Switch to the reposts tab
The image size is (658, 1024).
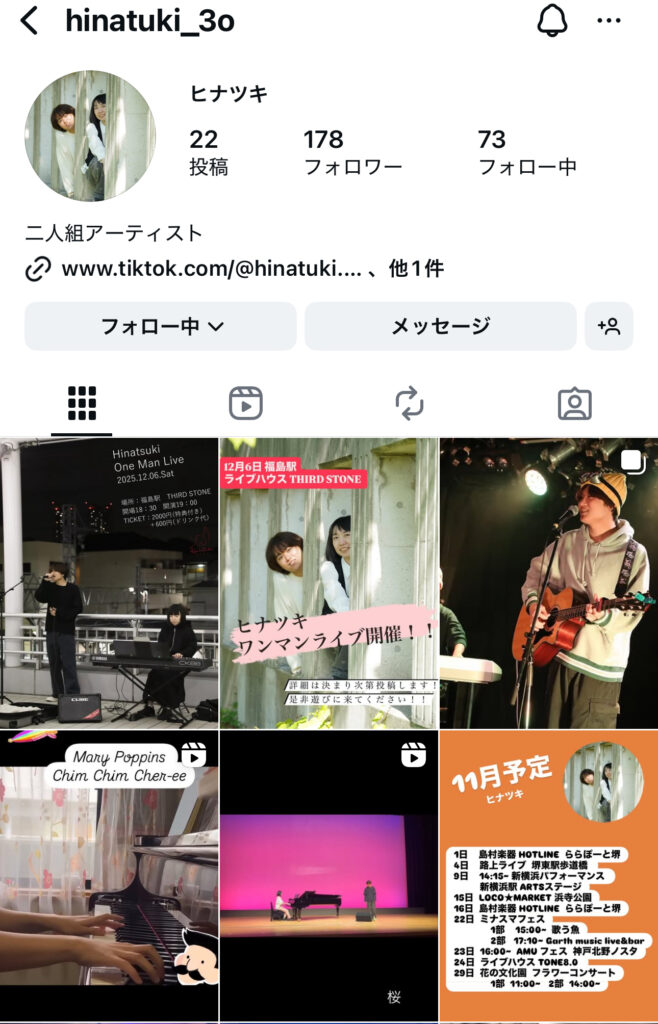(x=410, y=403)
